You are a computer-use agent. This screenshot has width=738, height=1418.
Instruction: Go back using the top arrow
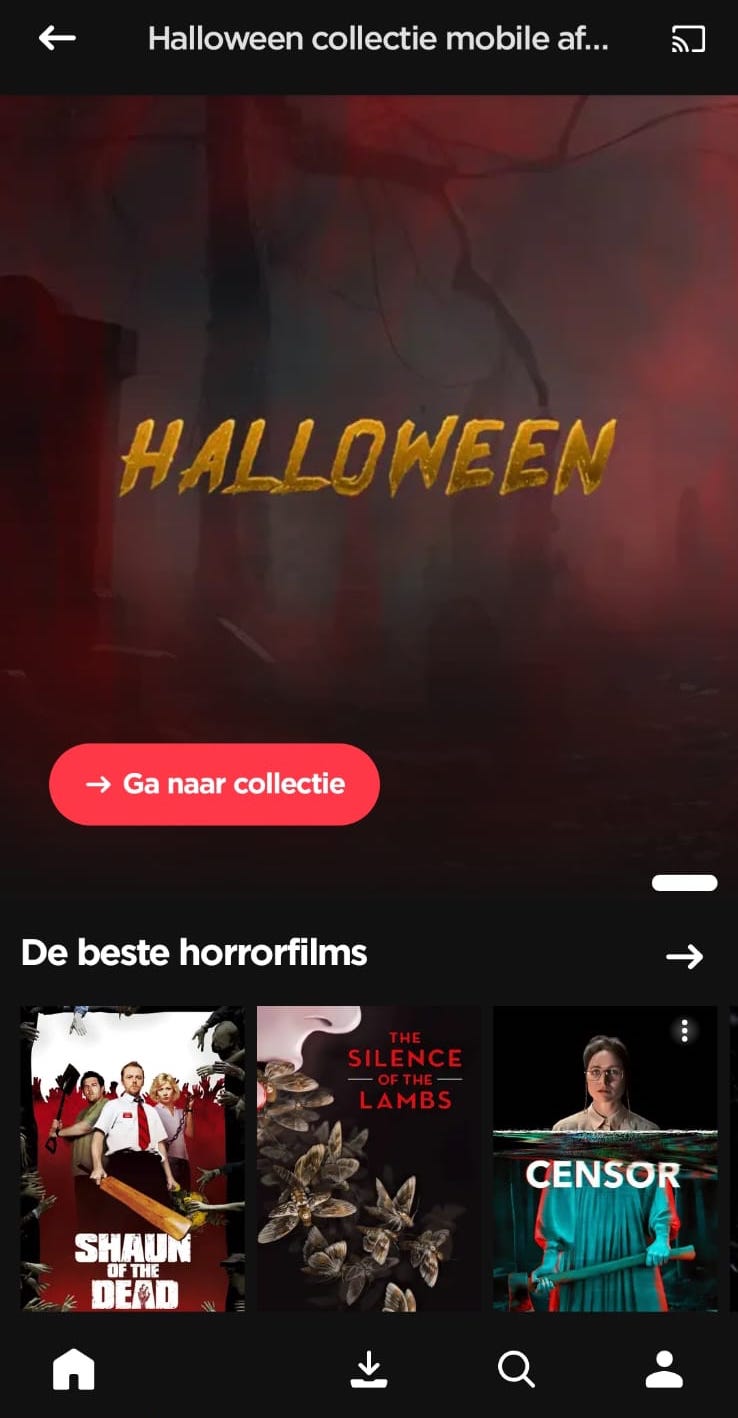click(x=57, y=39)
